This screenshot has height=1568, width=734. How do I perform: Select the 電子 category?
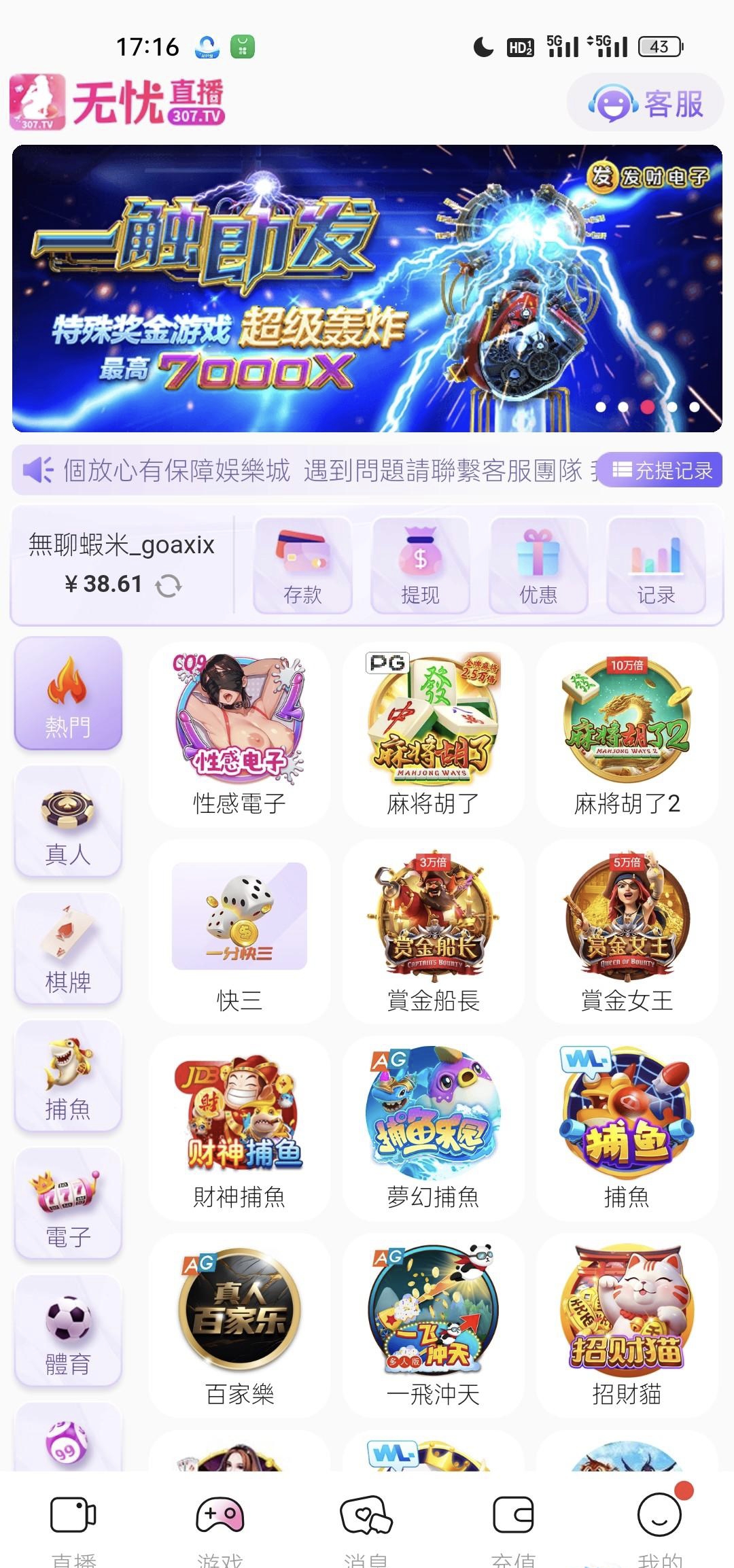point(68,1204)
